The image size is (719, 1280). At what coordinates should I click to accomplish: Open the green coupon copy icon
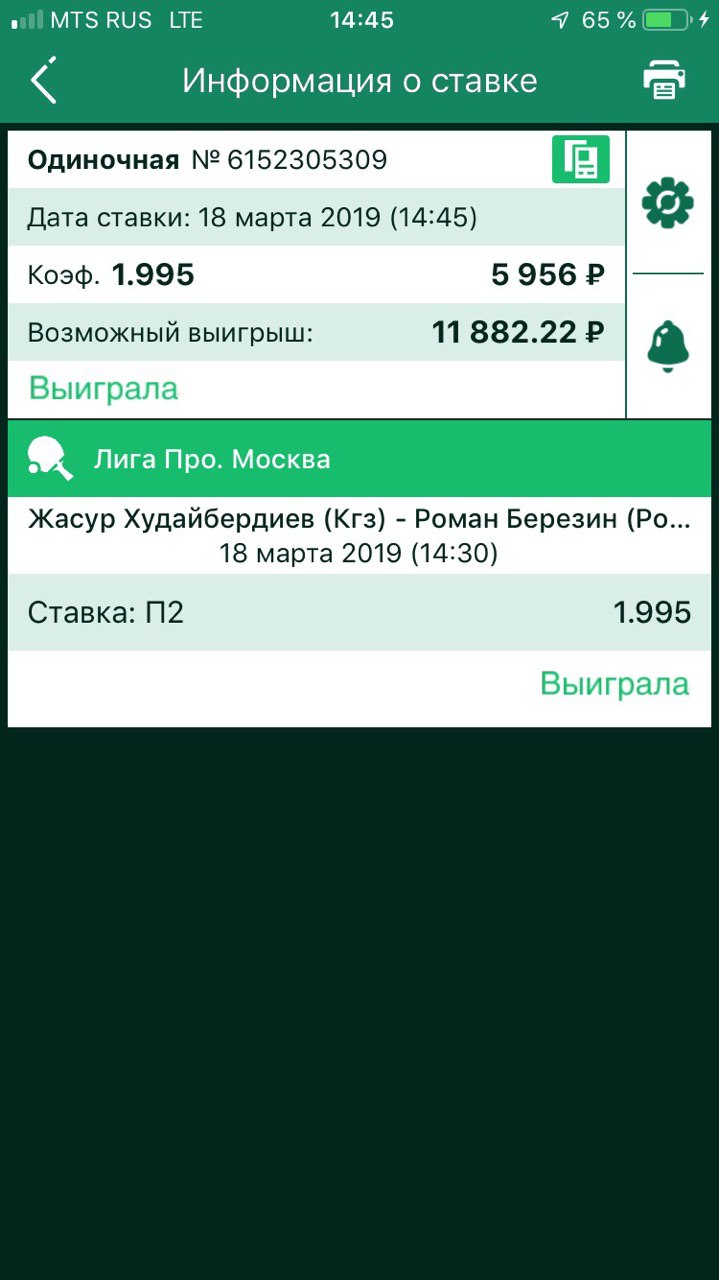(x=580, y=160)
